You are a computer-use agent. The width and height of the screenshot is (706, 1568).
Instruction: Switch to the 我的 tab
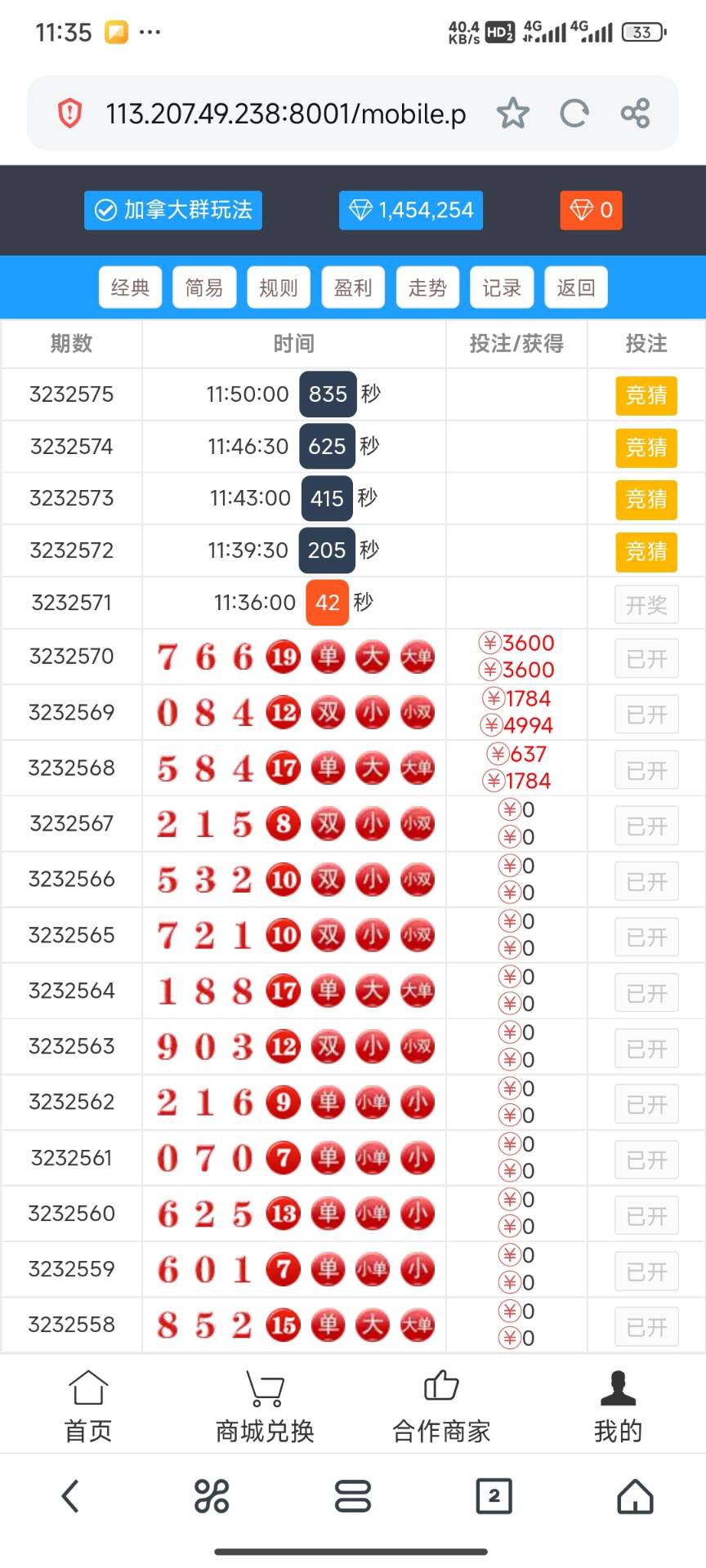pos(618,1406)
